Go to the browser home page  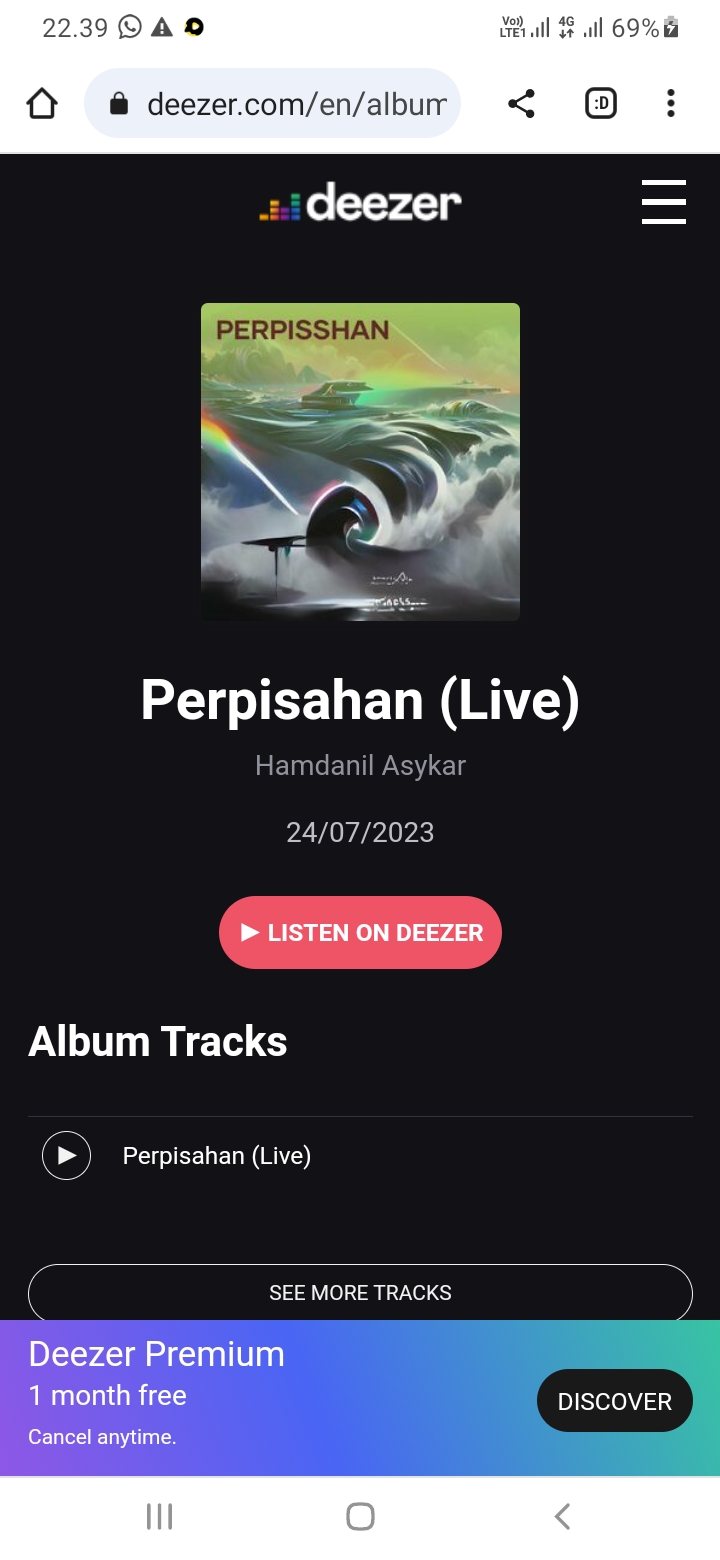42,103
